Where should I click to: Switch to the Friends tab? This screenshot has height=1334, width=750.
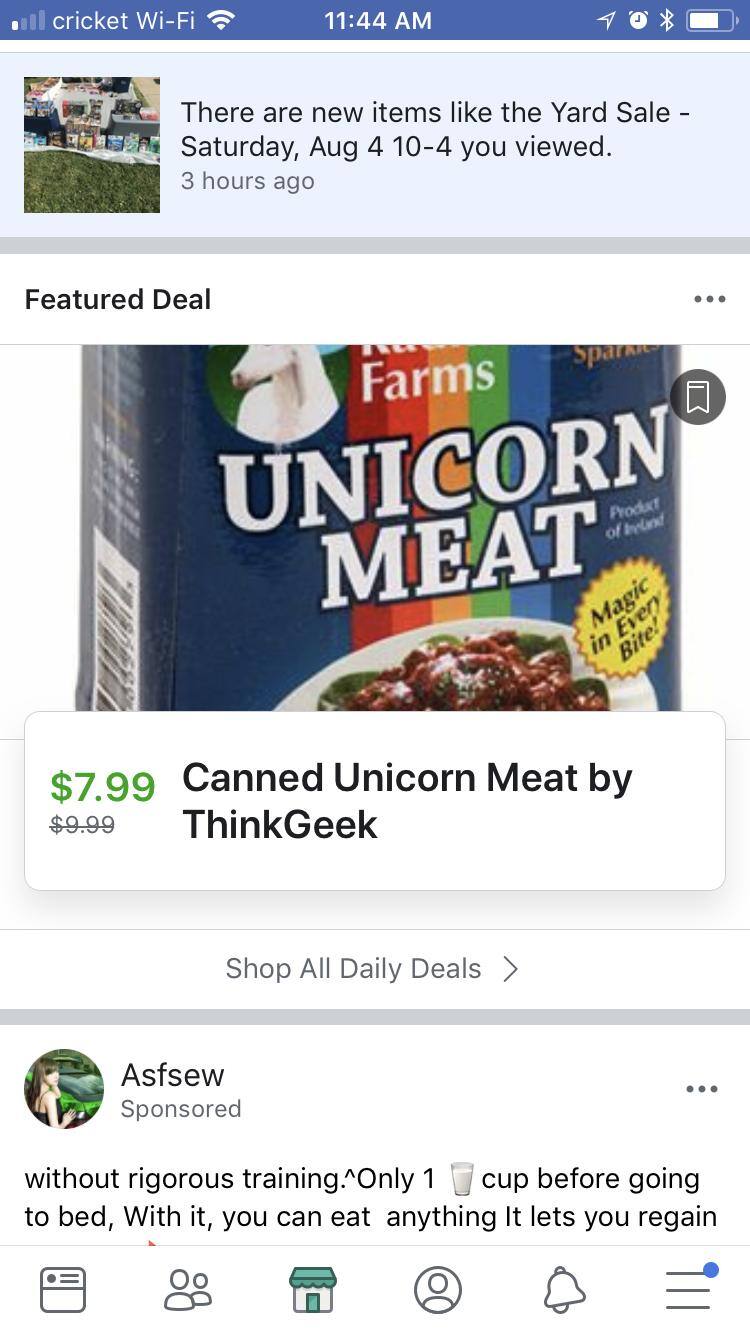coord(188,1289)
